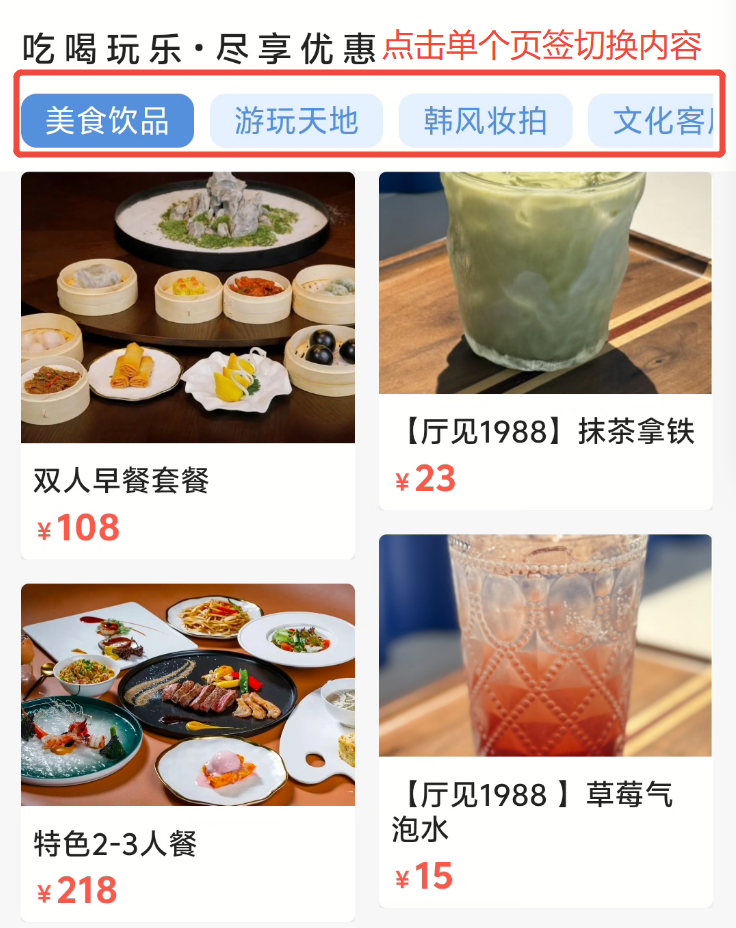The width and height of the screenshot is (736, 928).
Task: View the 抹茶拿铁 drink card
Action: coord(545,340)
